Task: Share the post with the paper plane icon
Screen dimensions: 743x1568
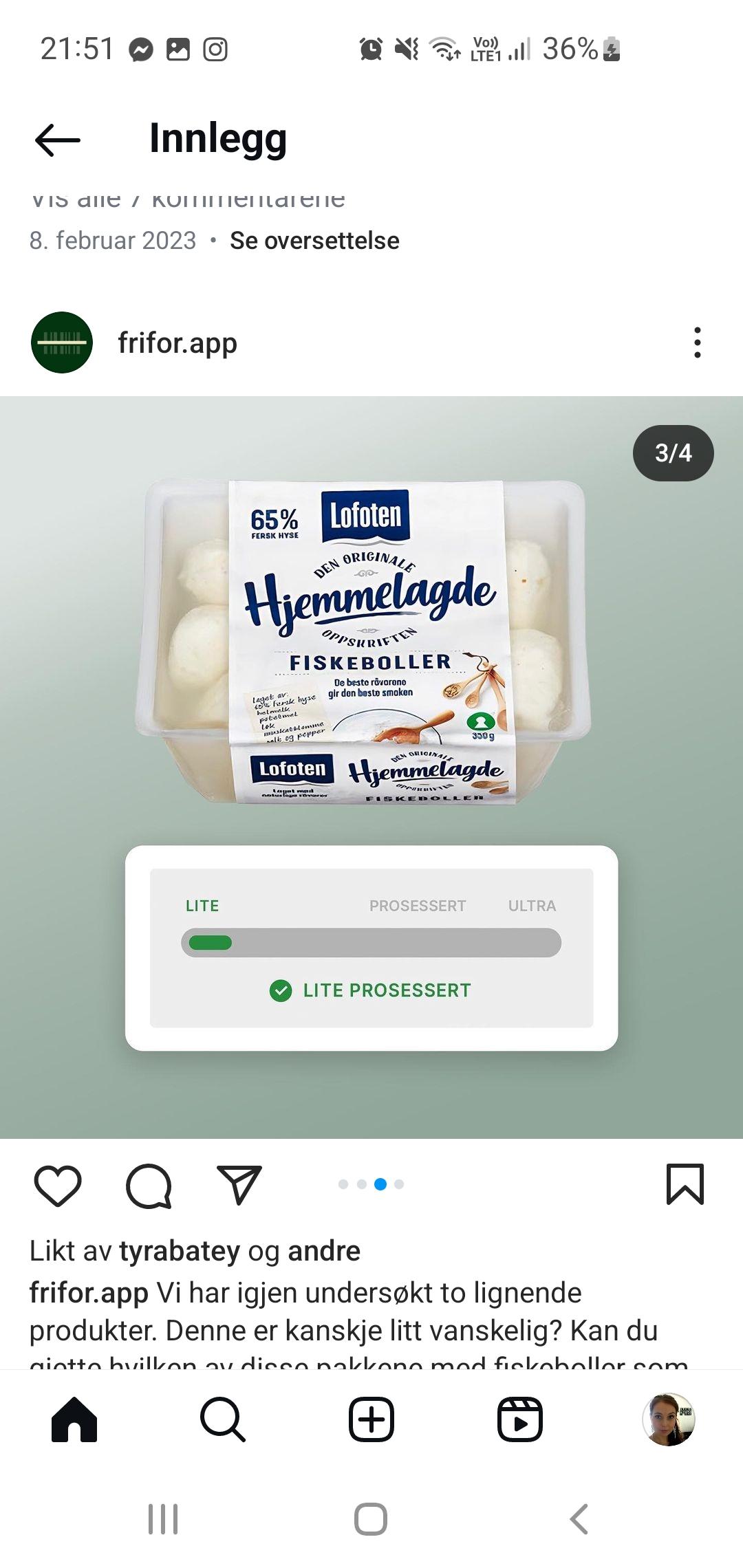Action: (x=239, y=1185)
